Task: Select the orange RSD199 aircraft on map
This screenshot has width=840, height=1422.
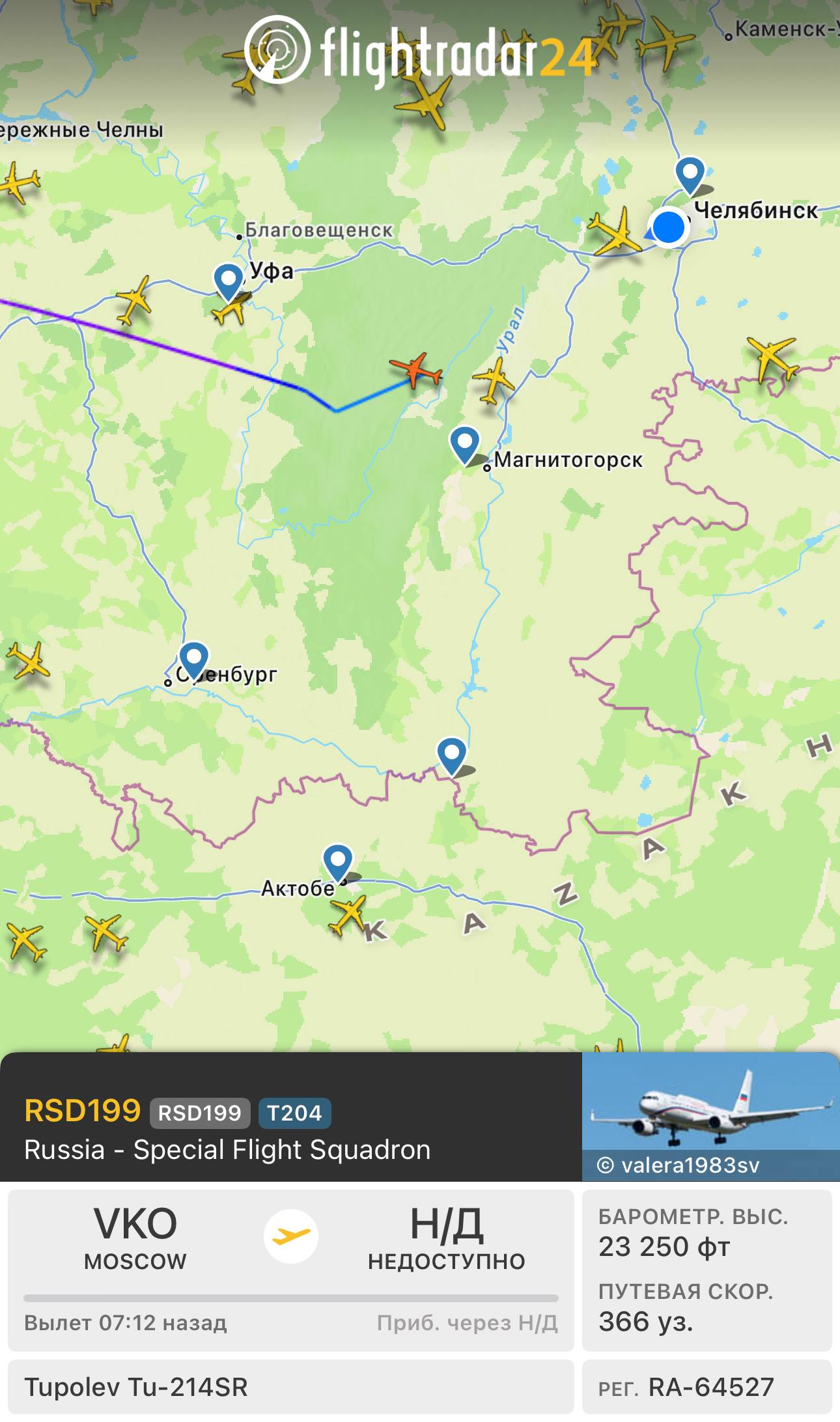Action: point(415,369)
